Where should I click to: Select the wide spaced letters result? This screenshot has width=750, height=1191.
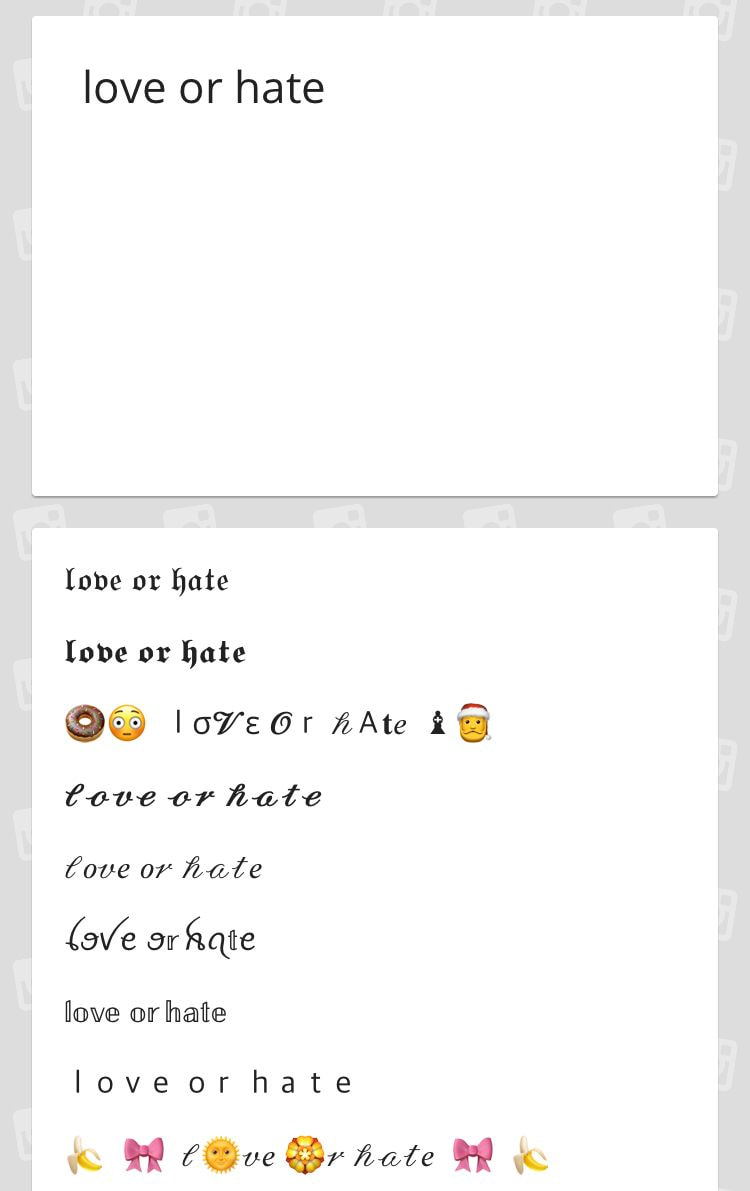coord(214,1083)
